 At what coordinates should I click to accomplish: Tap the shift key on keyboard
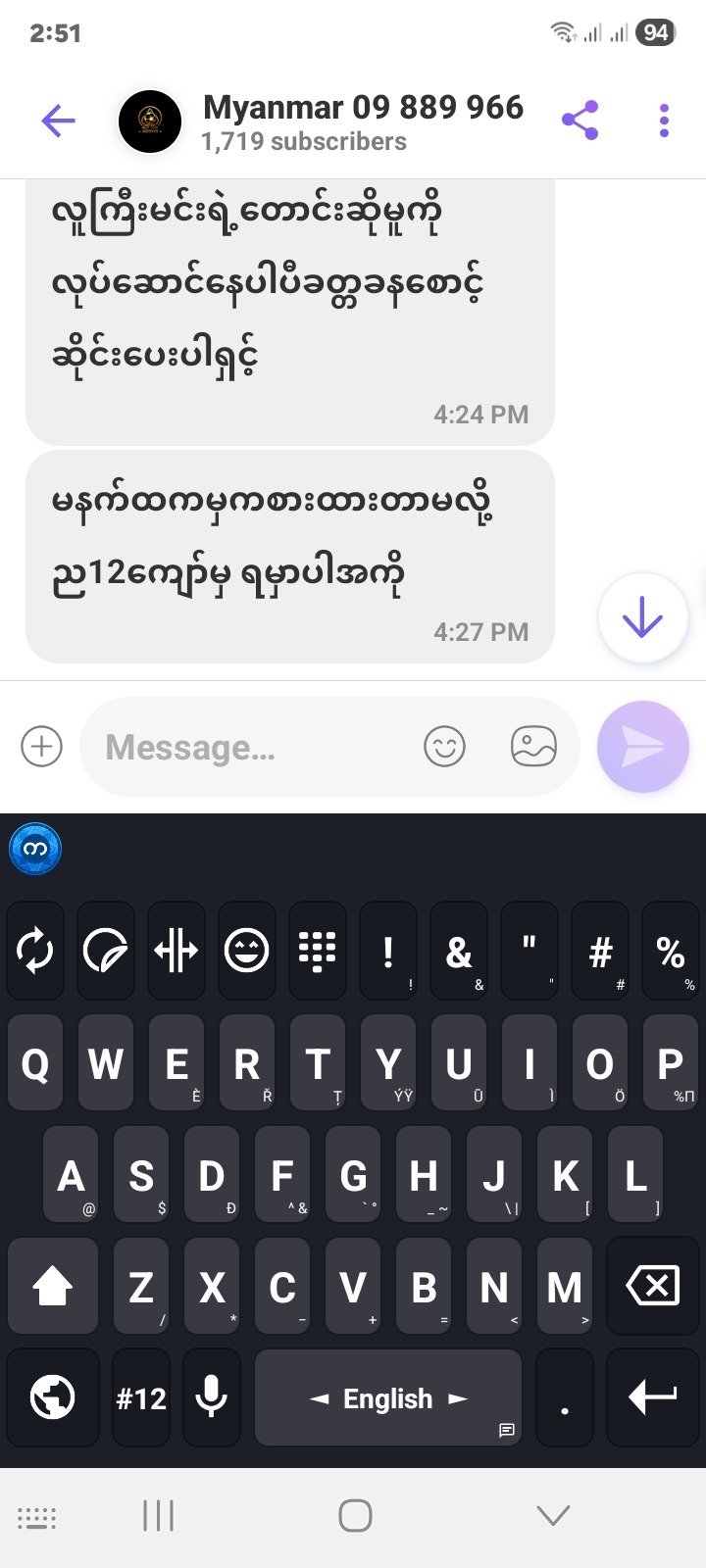(53, 1286)
